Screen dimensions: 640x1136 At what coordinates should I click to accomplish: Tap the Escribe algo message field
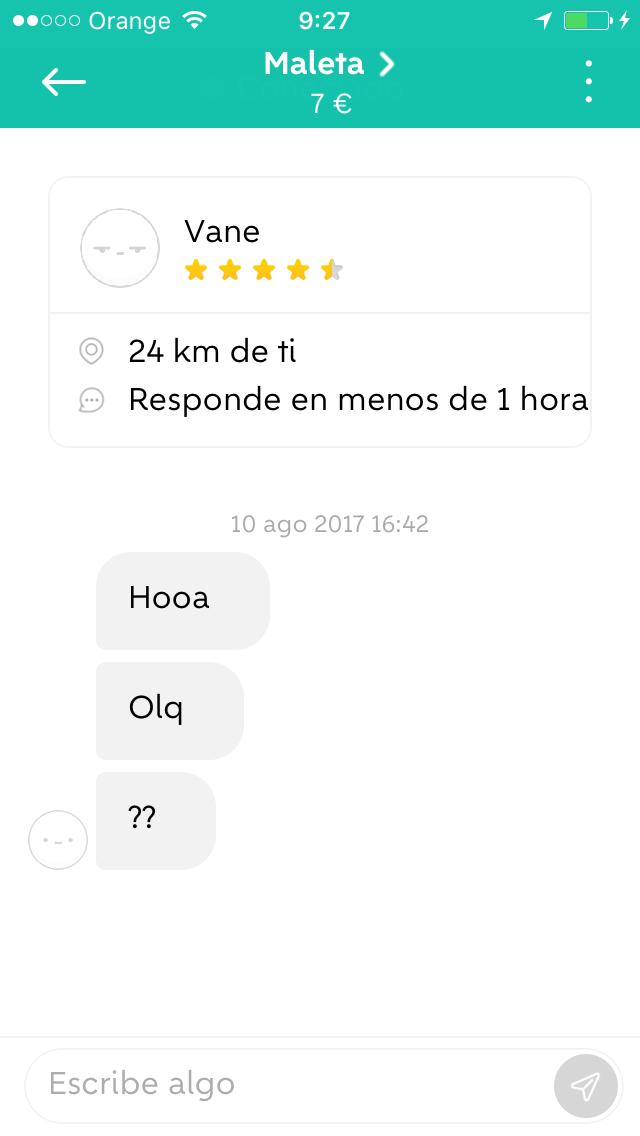pyautogui.click(x=290, y=1085)
